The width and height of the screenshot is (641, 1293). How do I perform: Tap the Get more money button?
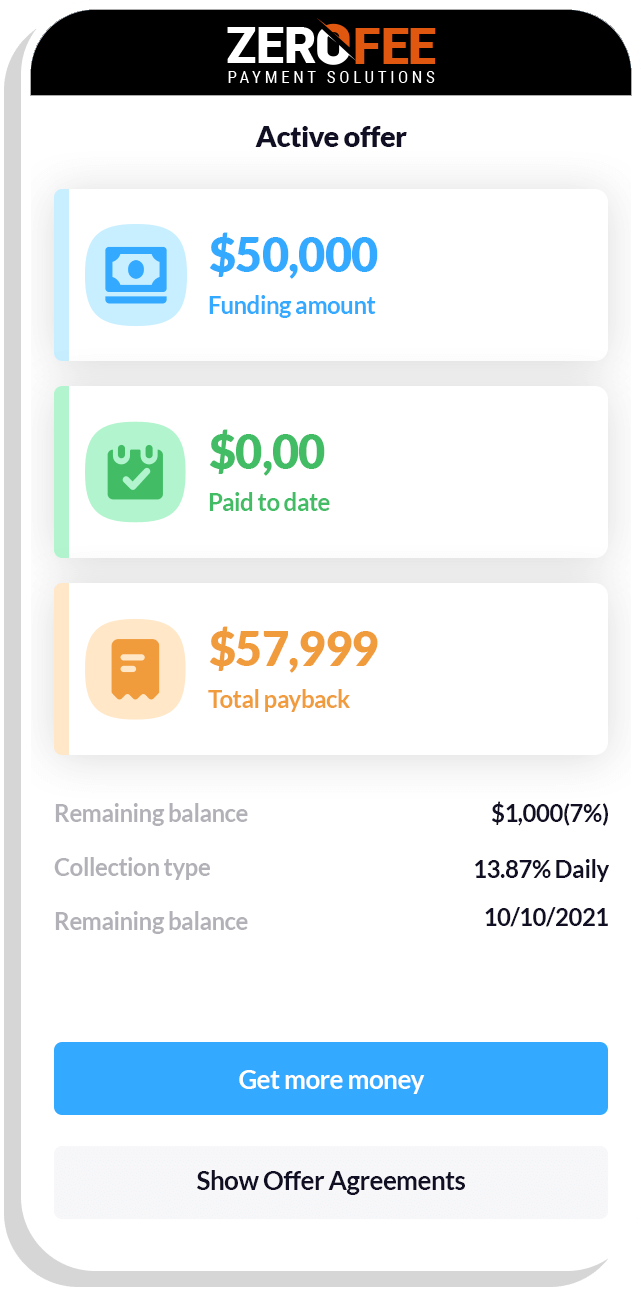click(331, 1078)
